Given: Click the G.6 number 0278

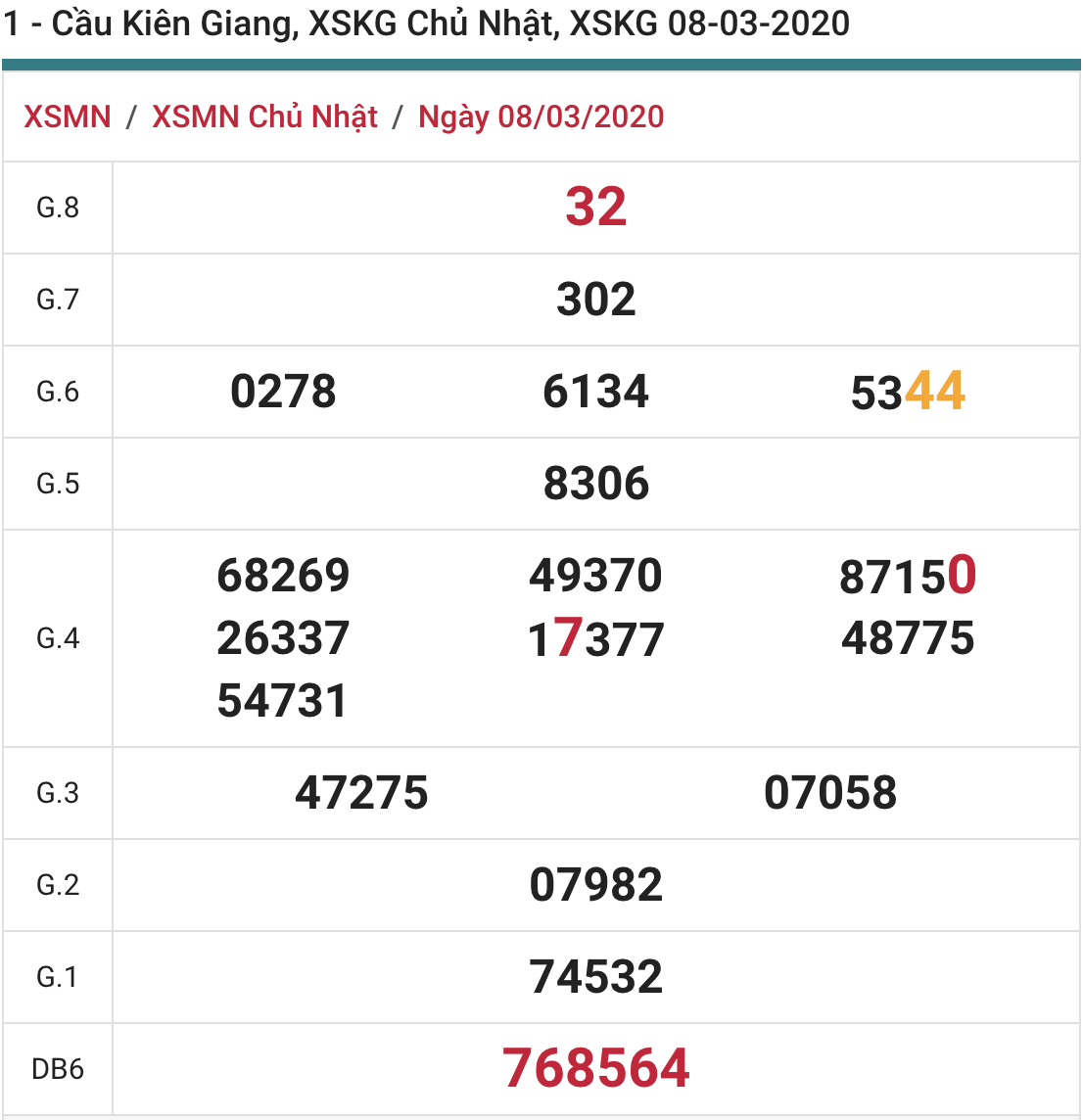Looking at the screenshot, I should point(282,391).
